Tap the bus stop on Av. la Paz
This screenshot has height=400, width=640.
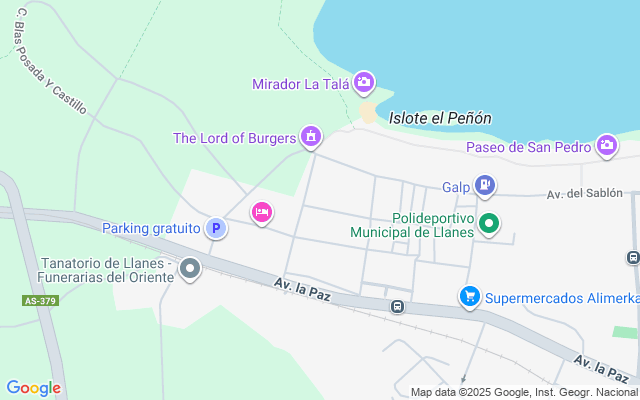click(398, 306)
